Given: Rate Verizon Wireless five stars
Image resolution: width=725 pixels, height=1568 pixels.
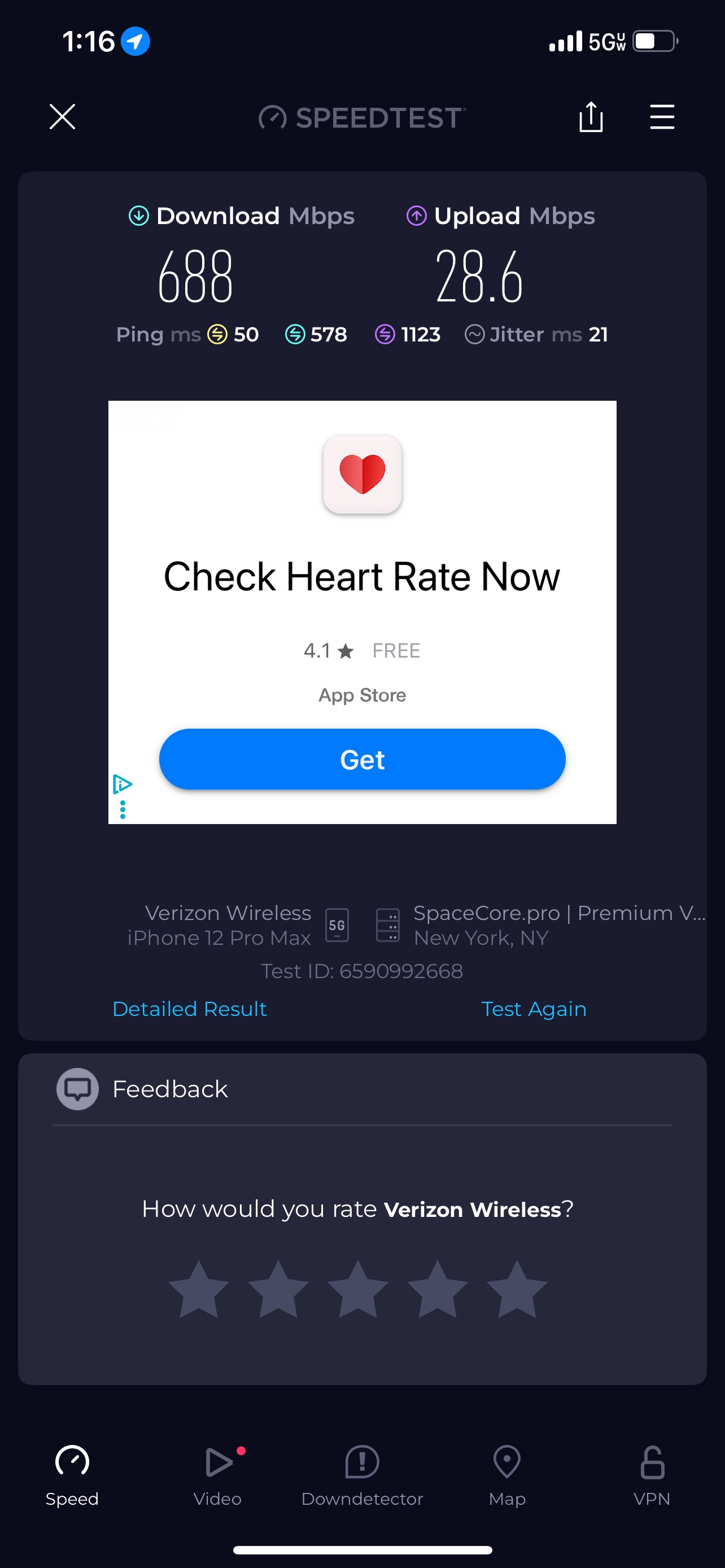Looking at the screenshot, I should (x=517, y=1289).
